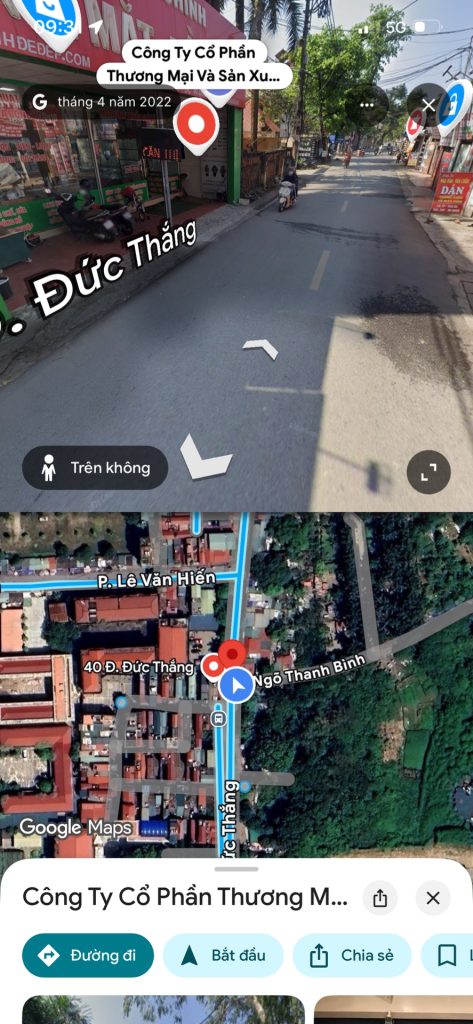Close the Street View panel
Image resolution: width=473 pixels, height=1024 pixels.
click(429, 105)
